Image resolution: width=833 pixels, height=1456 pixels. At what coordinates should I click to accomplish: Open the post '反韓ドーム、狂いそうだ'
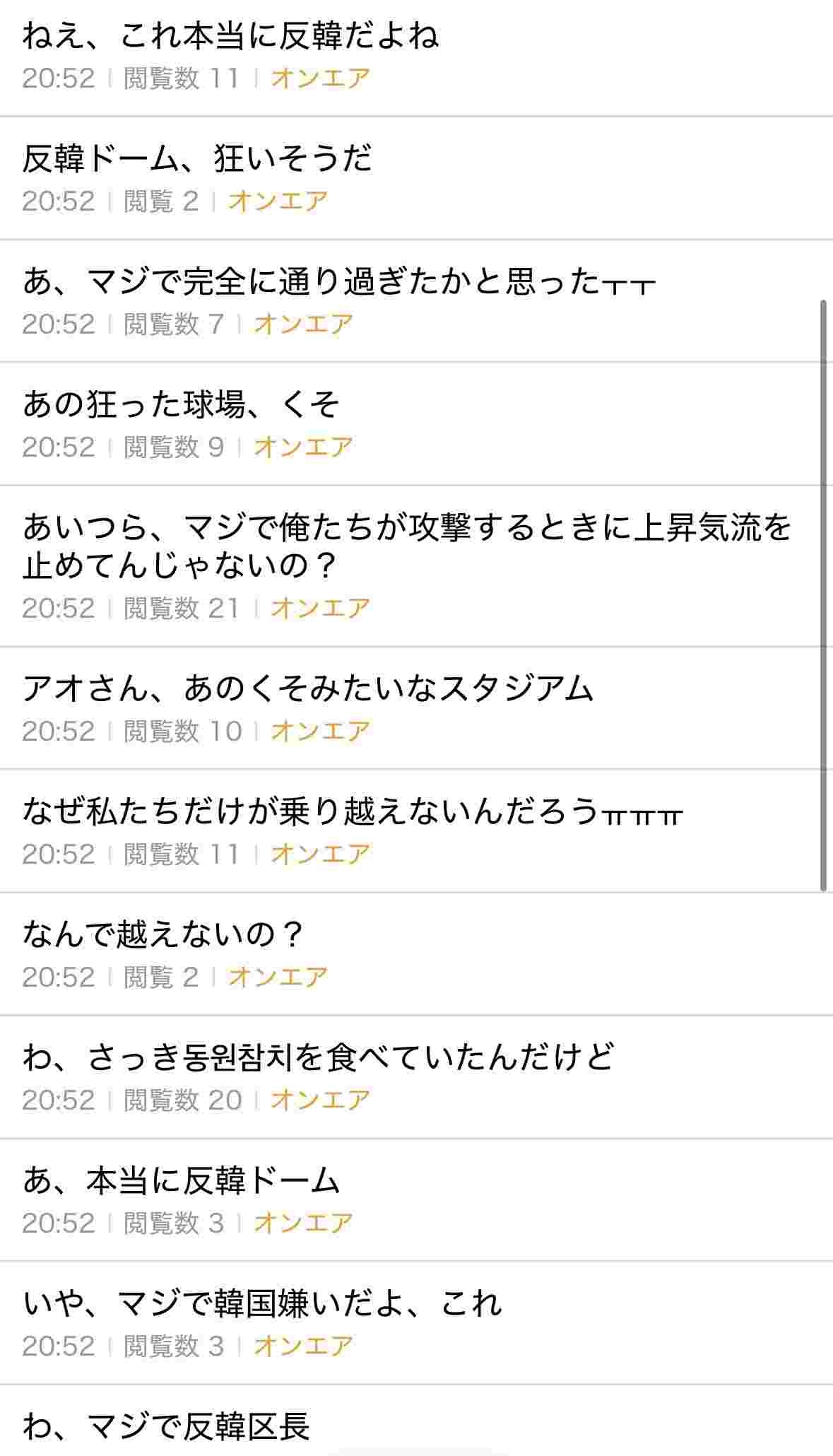[x=197, y=159]
